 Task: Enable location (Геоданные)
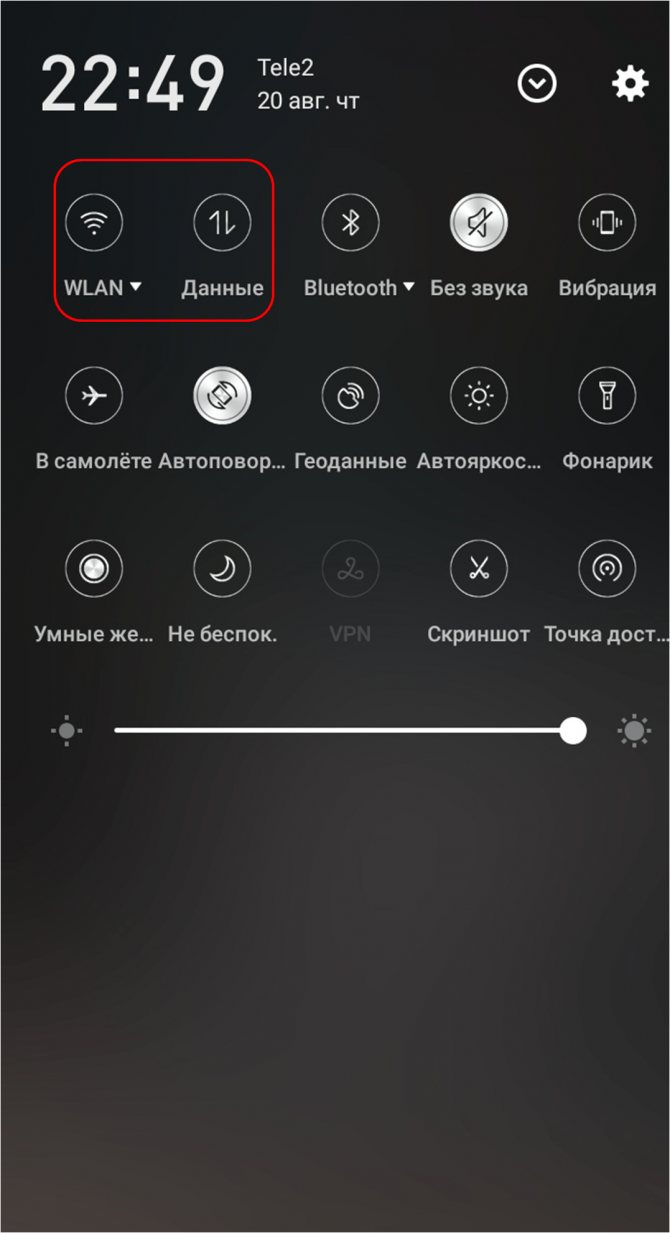pos(350,396)
